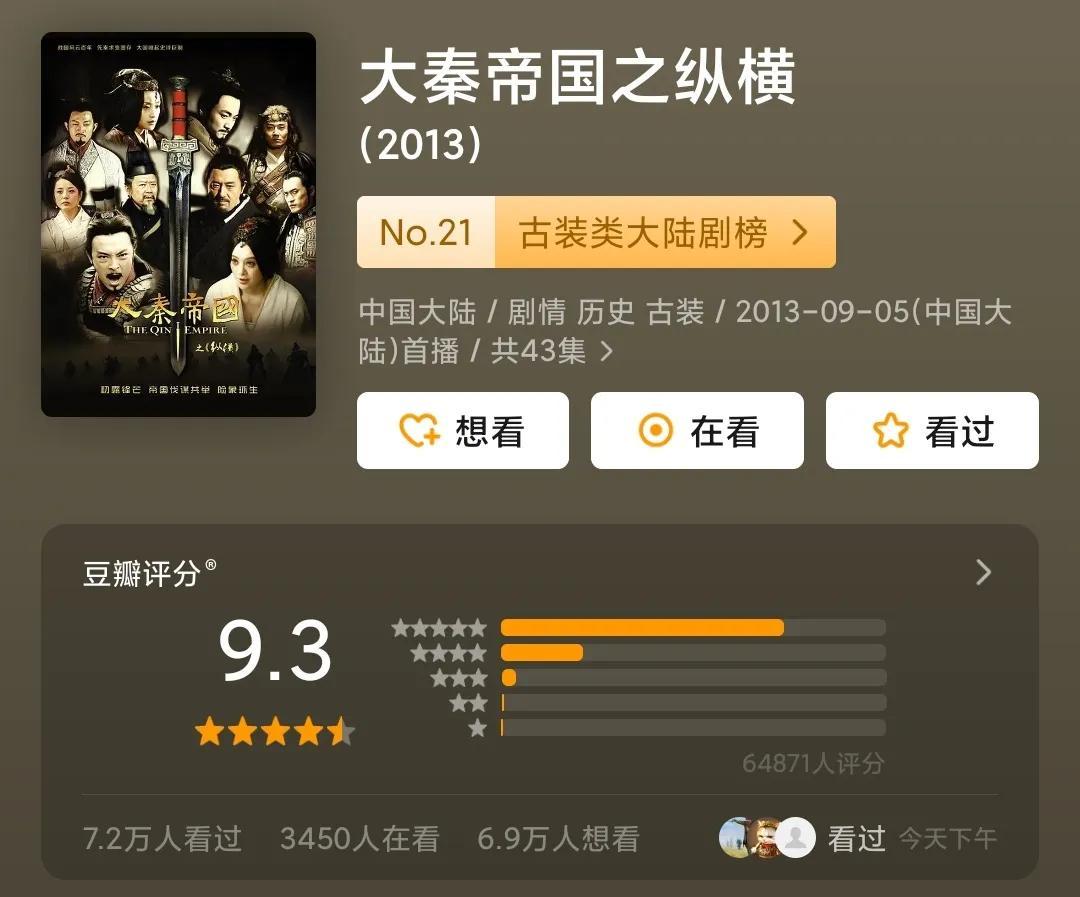Mark the show as 看过
Viewport: 1080px width, 897px height.
pos(932,431)
